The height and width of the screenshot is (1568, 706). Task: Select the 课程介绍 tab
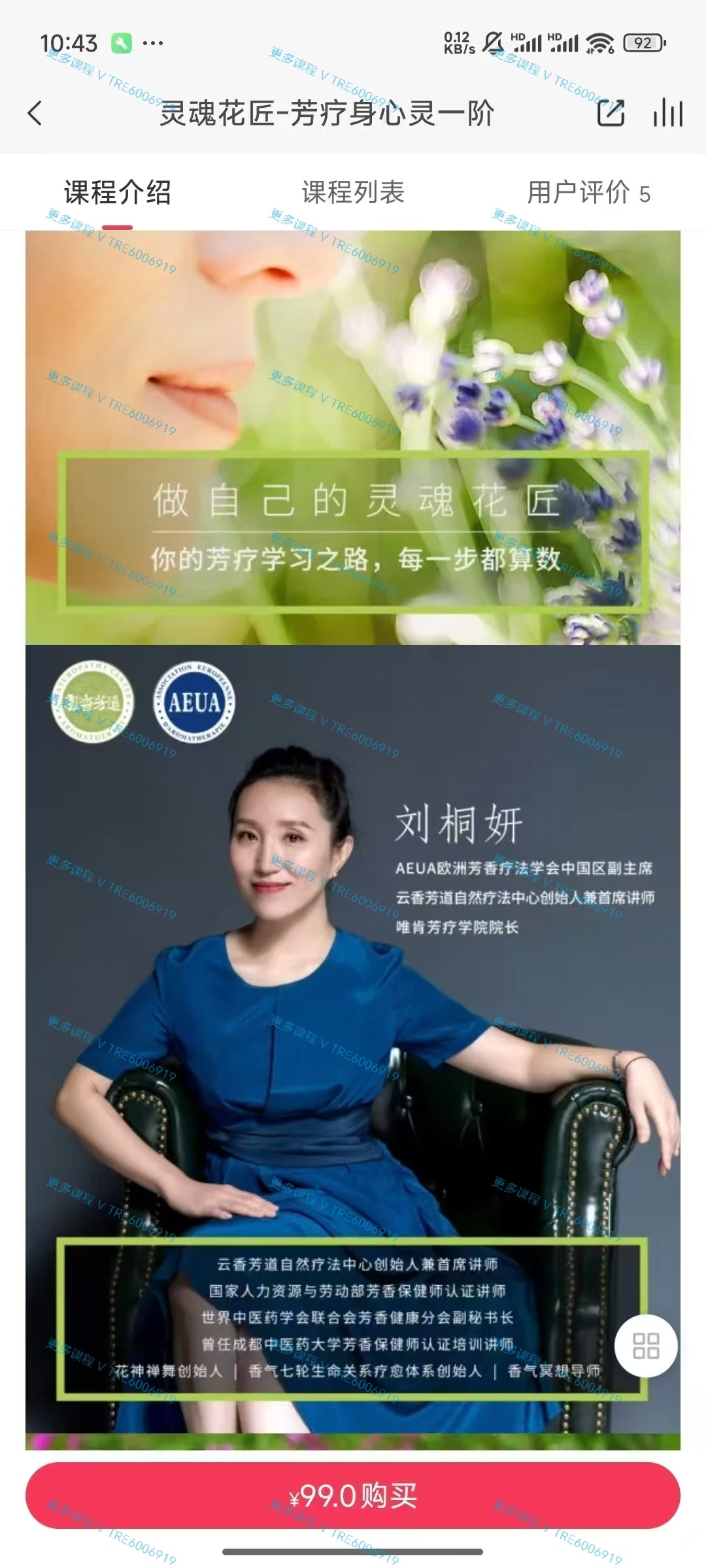(118, 193)
